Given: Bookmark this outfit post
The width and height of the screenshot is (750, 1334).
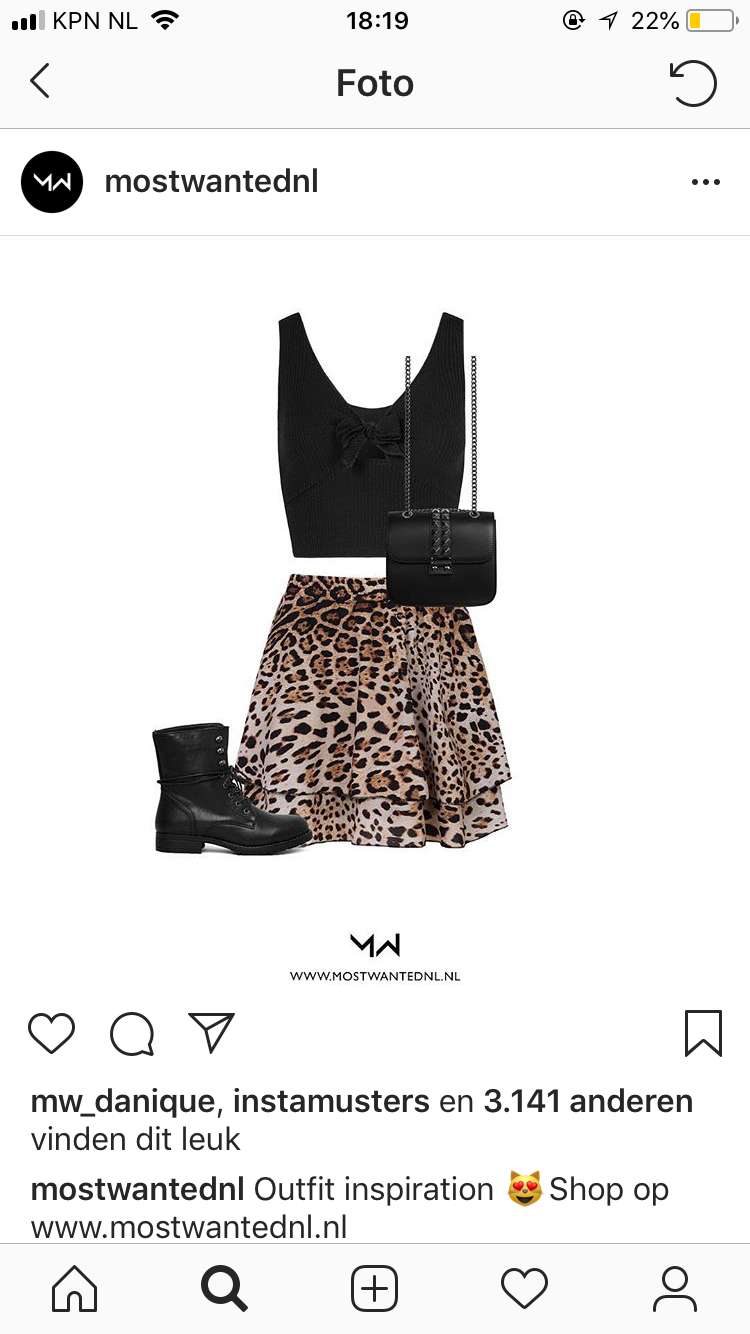Looking at the screenshot, I should pyautogui.click(x=703, y=1034).
